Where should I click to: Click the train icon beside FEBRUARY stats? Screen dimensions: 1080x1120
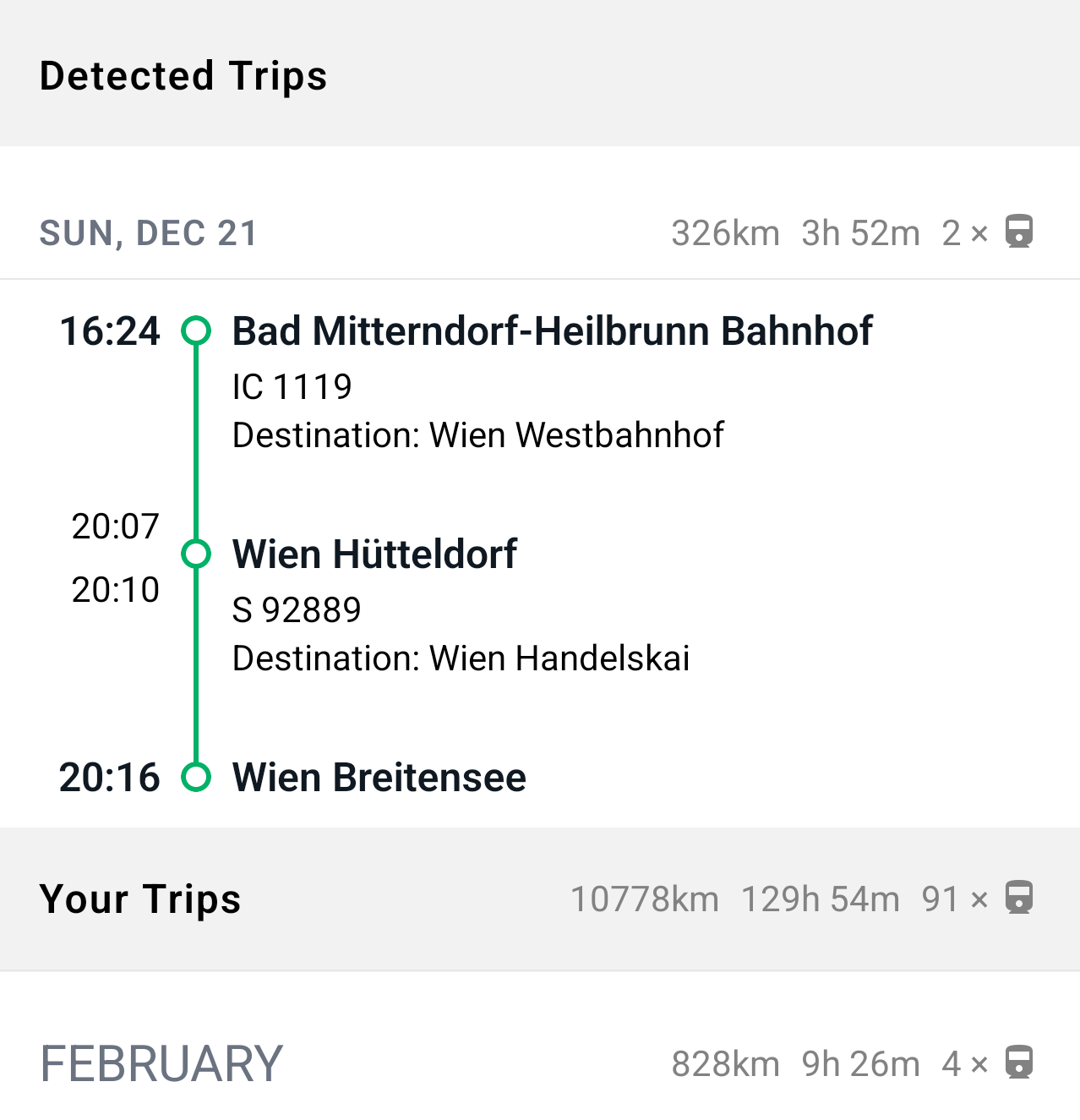point(1020,1063)
